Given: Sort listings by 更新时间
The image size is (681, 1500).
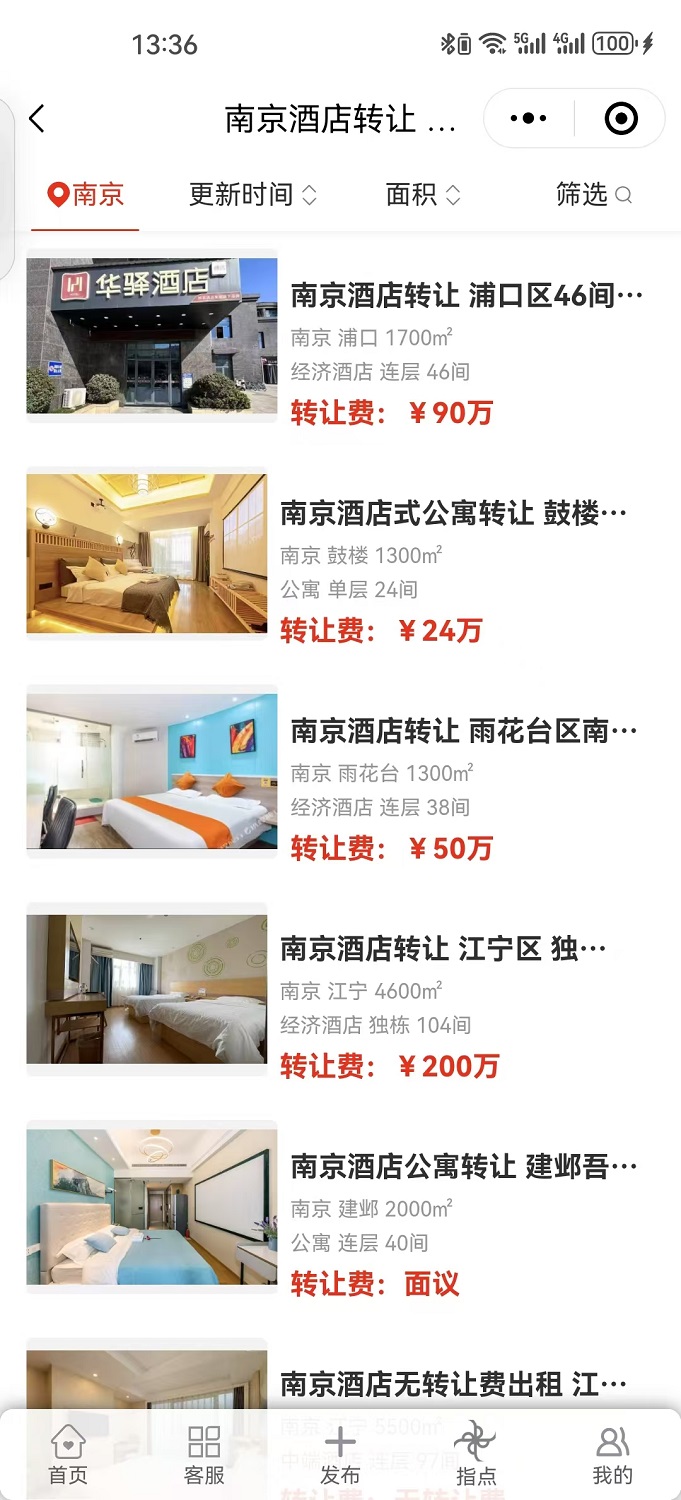Looking at the screenshot, I should pyautogui.click(x=252, y=194).
